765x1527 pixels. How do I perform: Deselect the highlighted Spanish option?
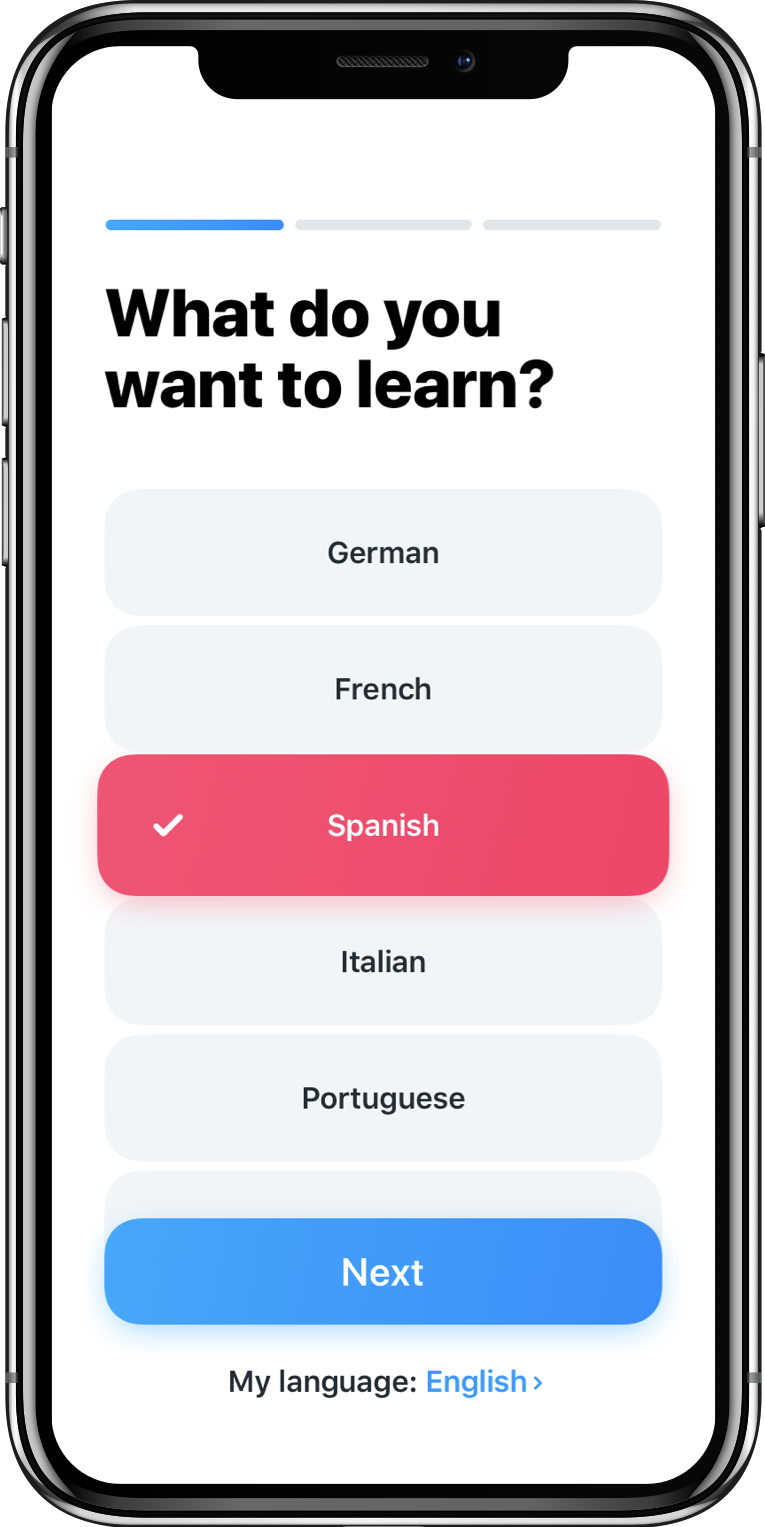(383, 825)
